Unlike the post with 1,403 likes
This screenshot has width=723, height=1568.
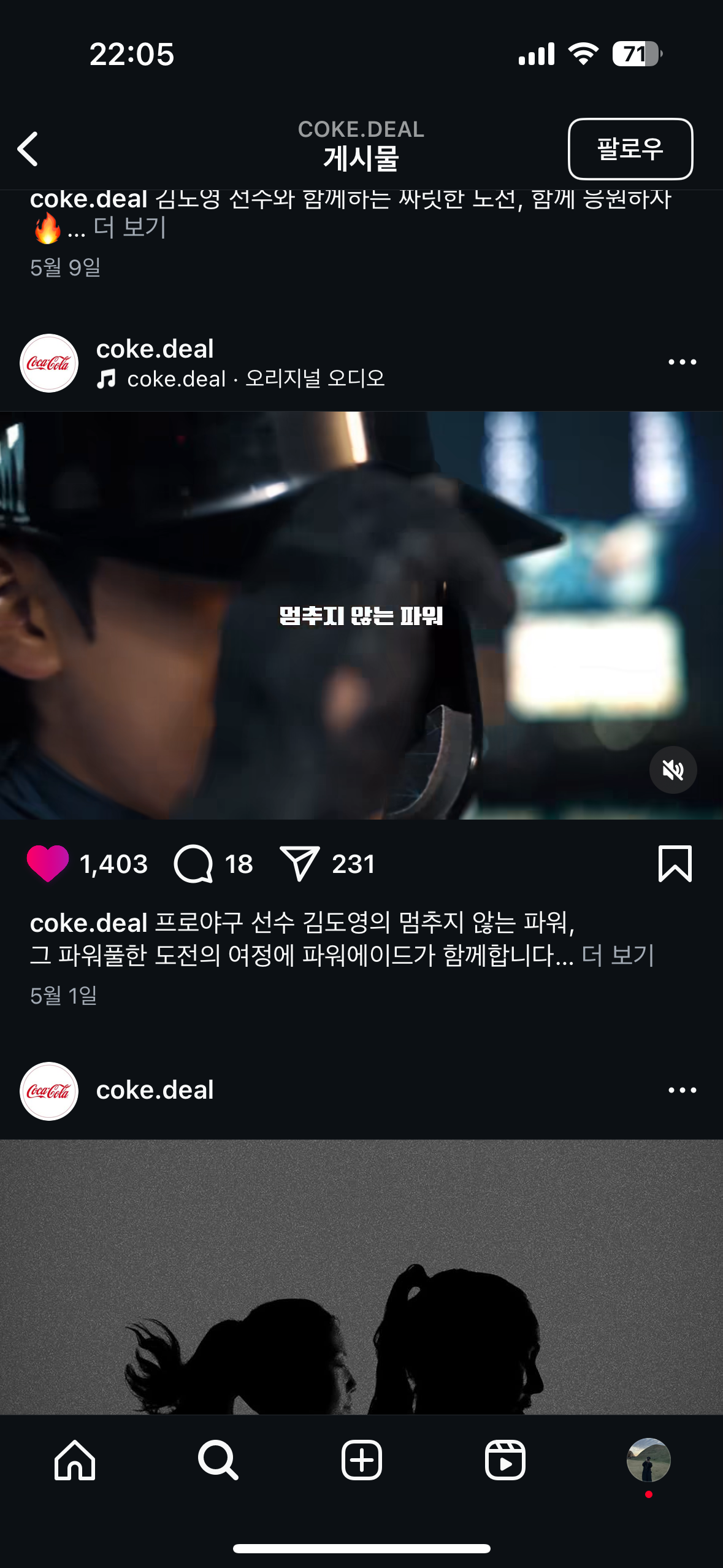coord(48,863)
